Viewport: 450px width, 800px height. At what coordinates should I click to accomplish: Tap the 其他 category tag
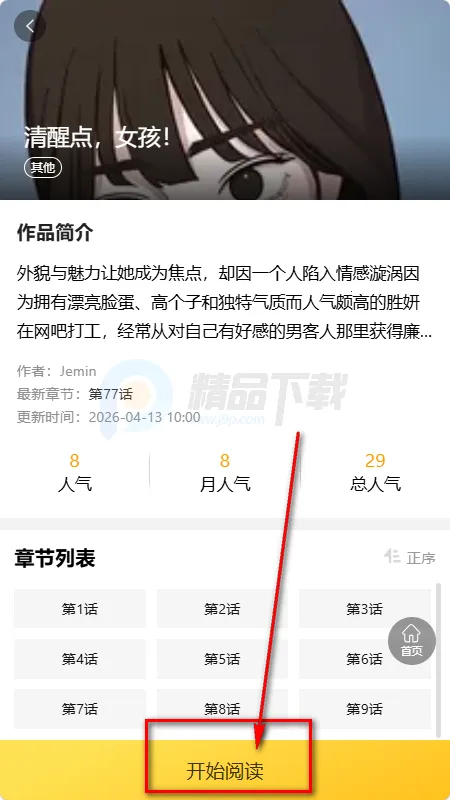pos(43,167)
